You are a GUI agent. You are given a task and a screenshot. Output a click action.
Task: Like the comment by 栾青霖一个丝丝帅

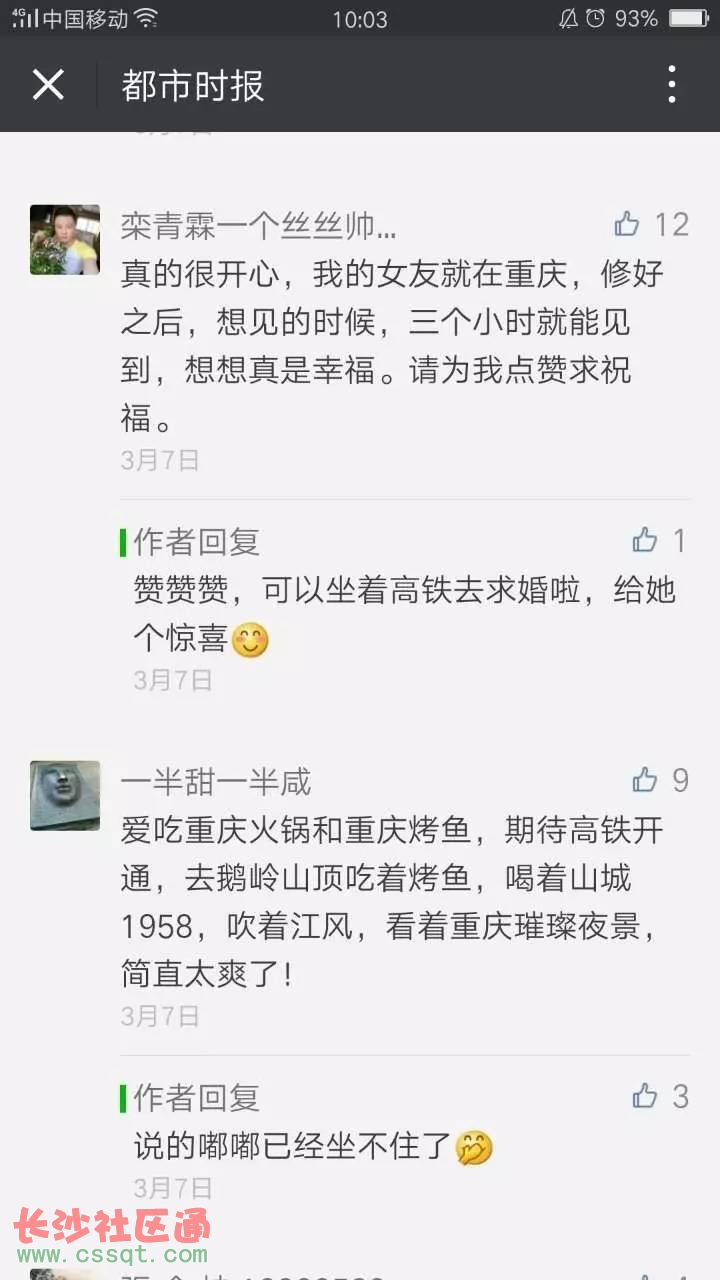[x=628, y=224]
